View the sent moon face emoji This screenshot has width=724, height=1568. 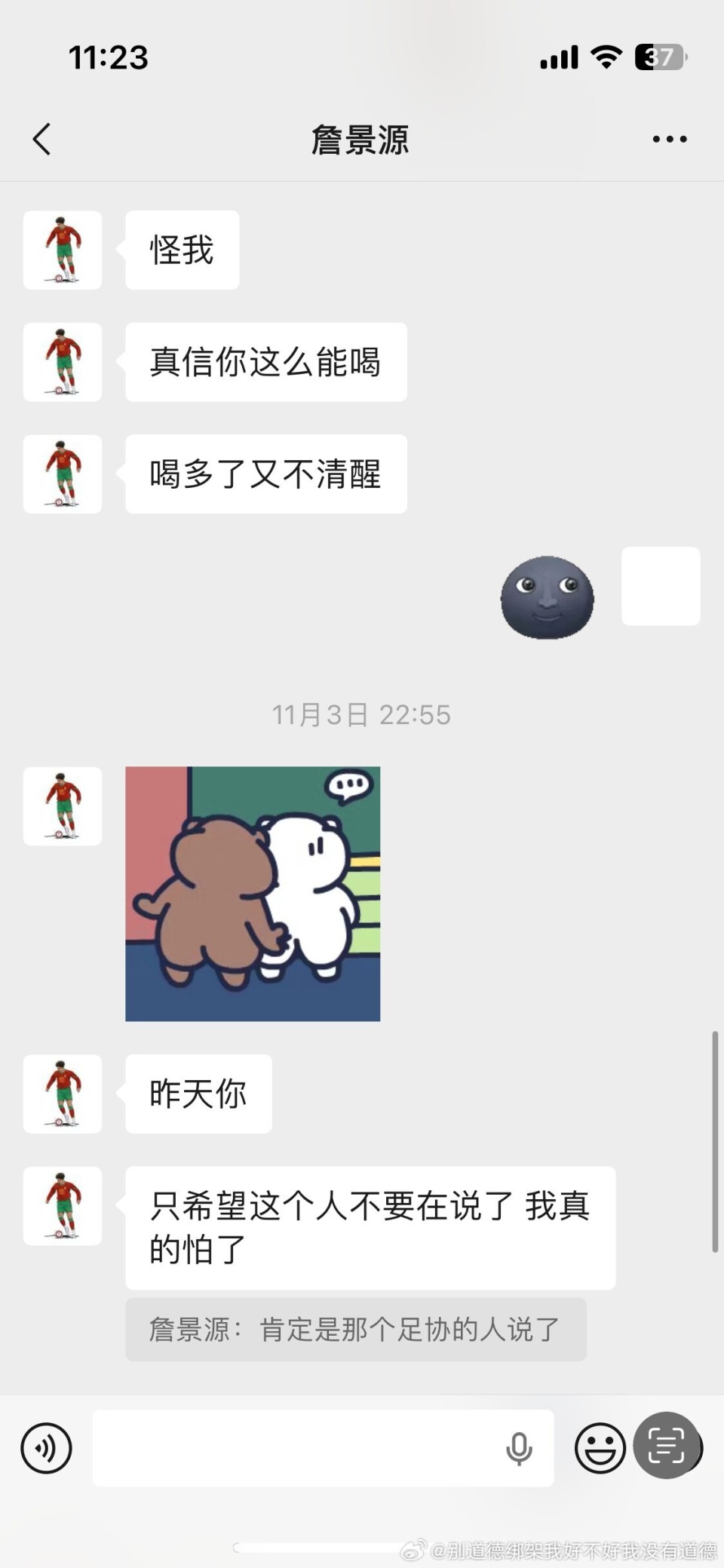[548, 597]
